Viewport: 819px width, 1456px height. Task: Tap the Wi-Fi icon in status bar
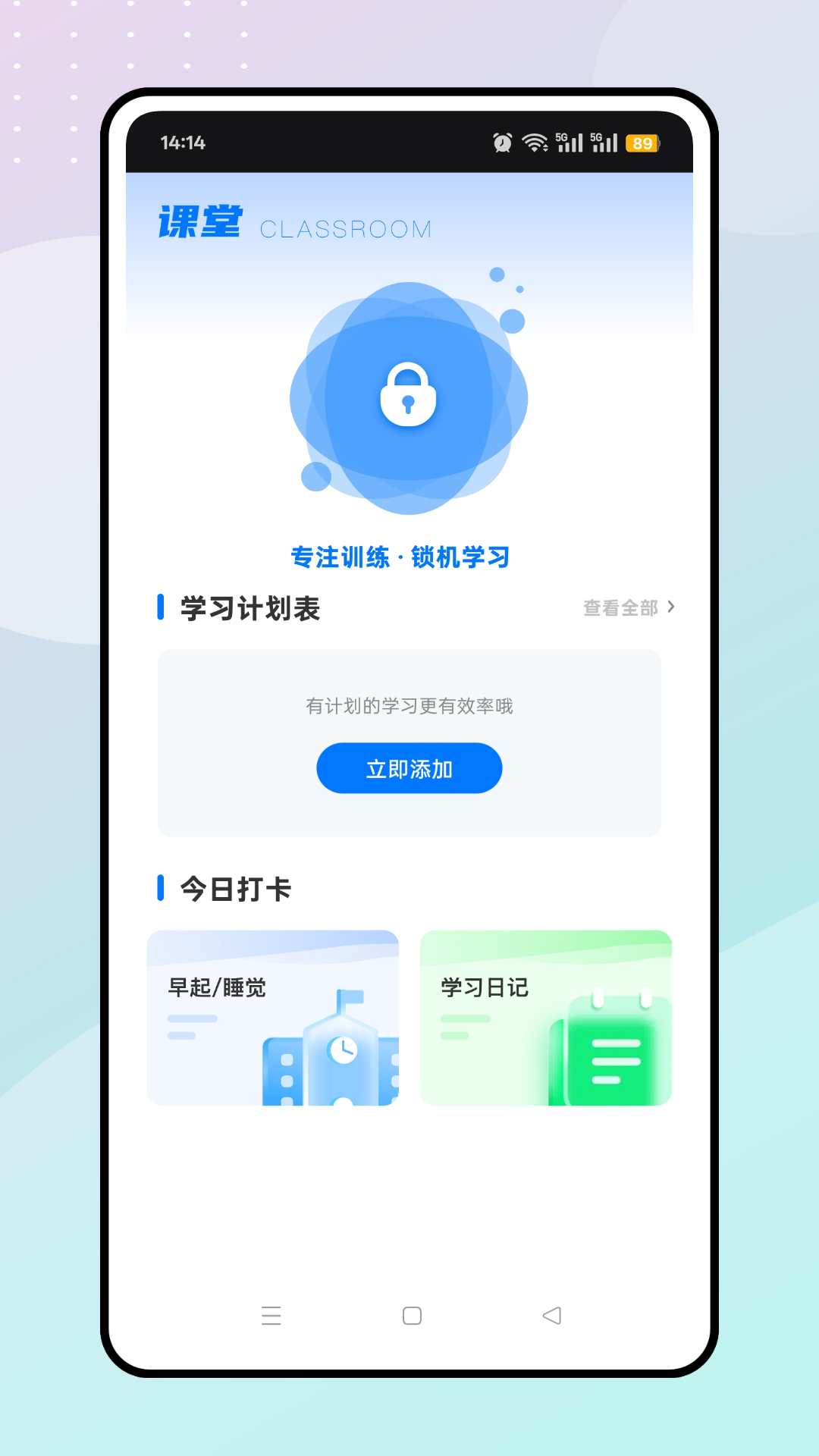click(534, 142)
